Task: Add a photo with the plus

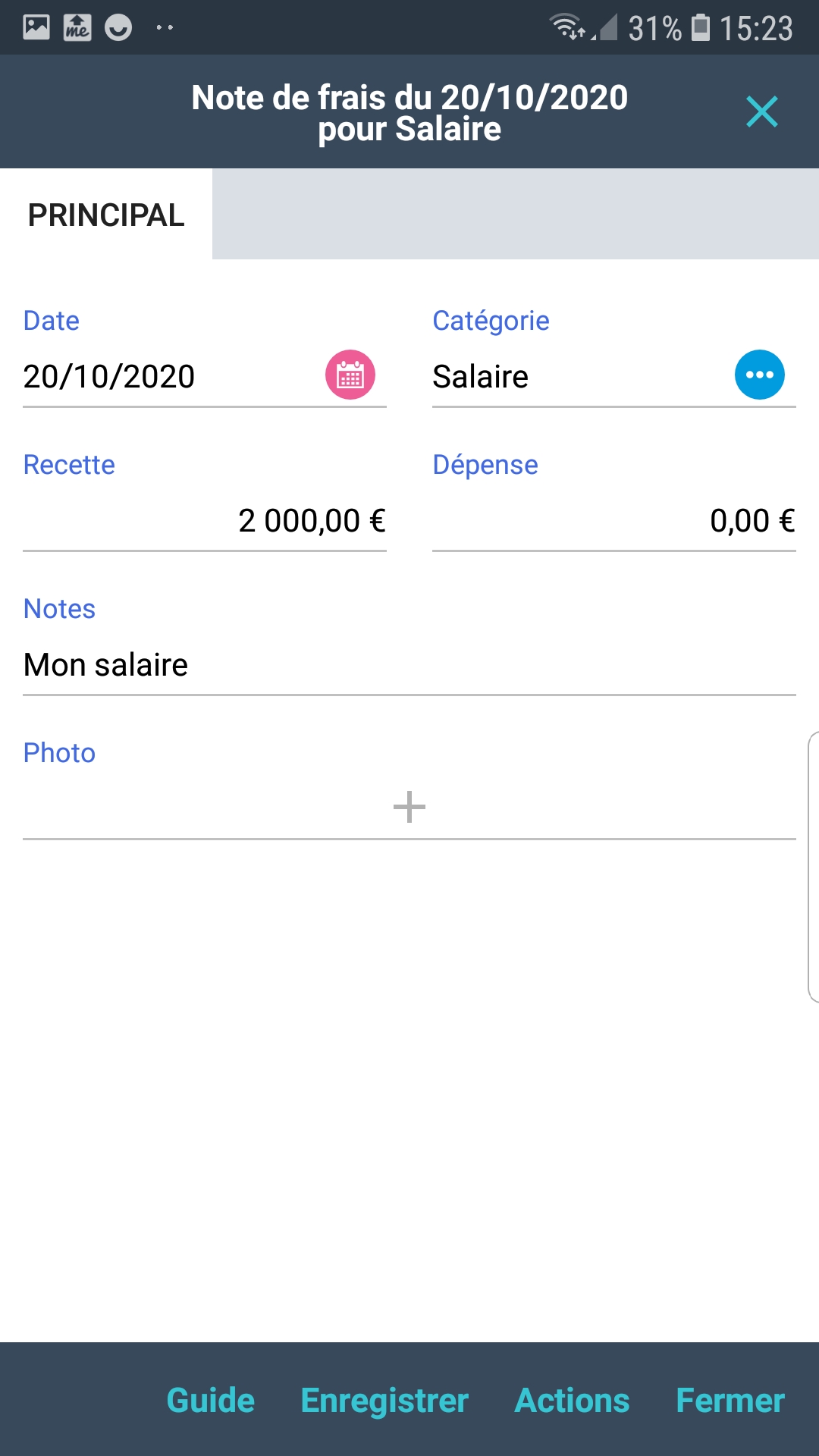Action: coord(409,807)
